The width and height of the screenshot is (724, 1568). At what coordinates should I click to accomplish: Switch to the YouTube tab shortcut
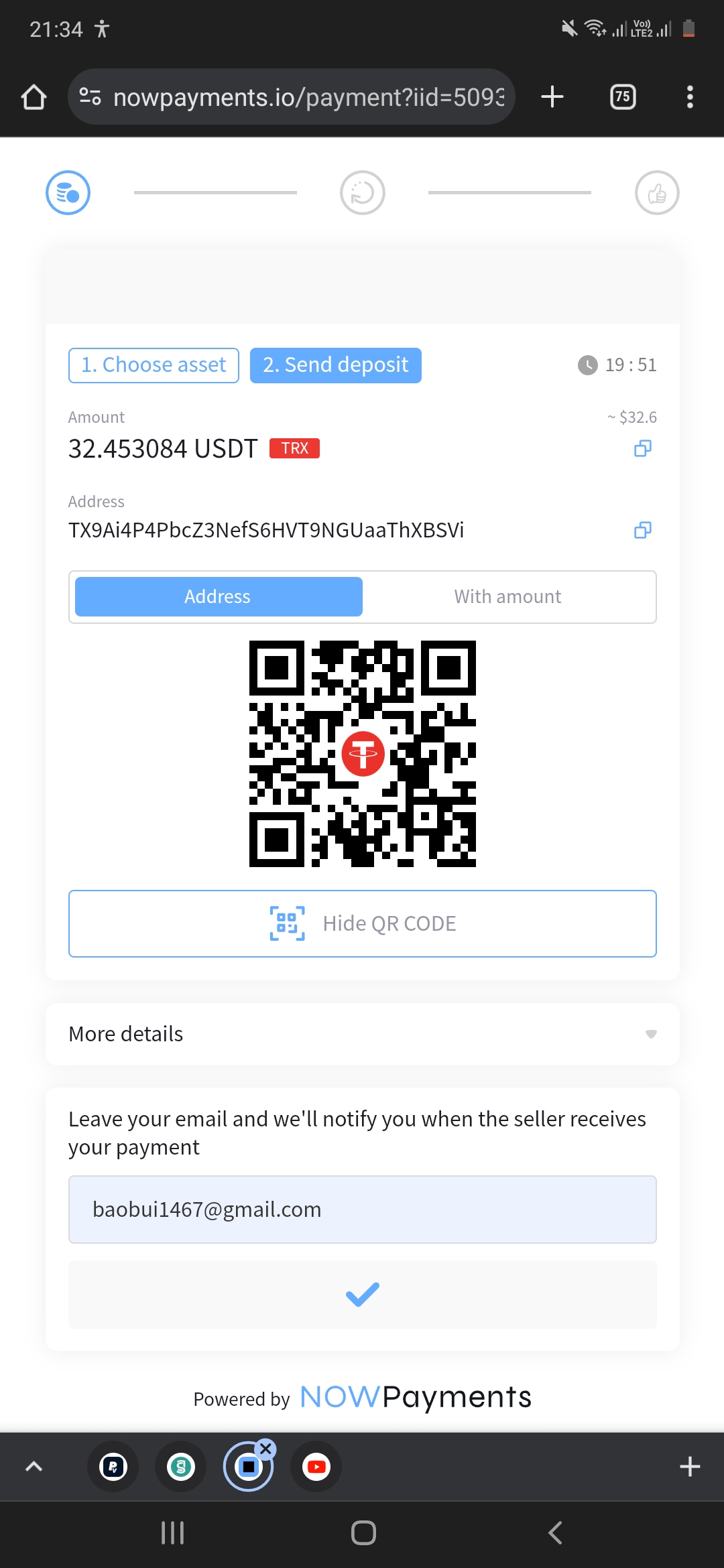[316, 1467]
